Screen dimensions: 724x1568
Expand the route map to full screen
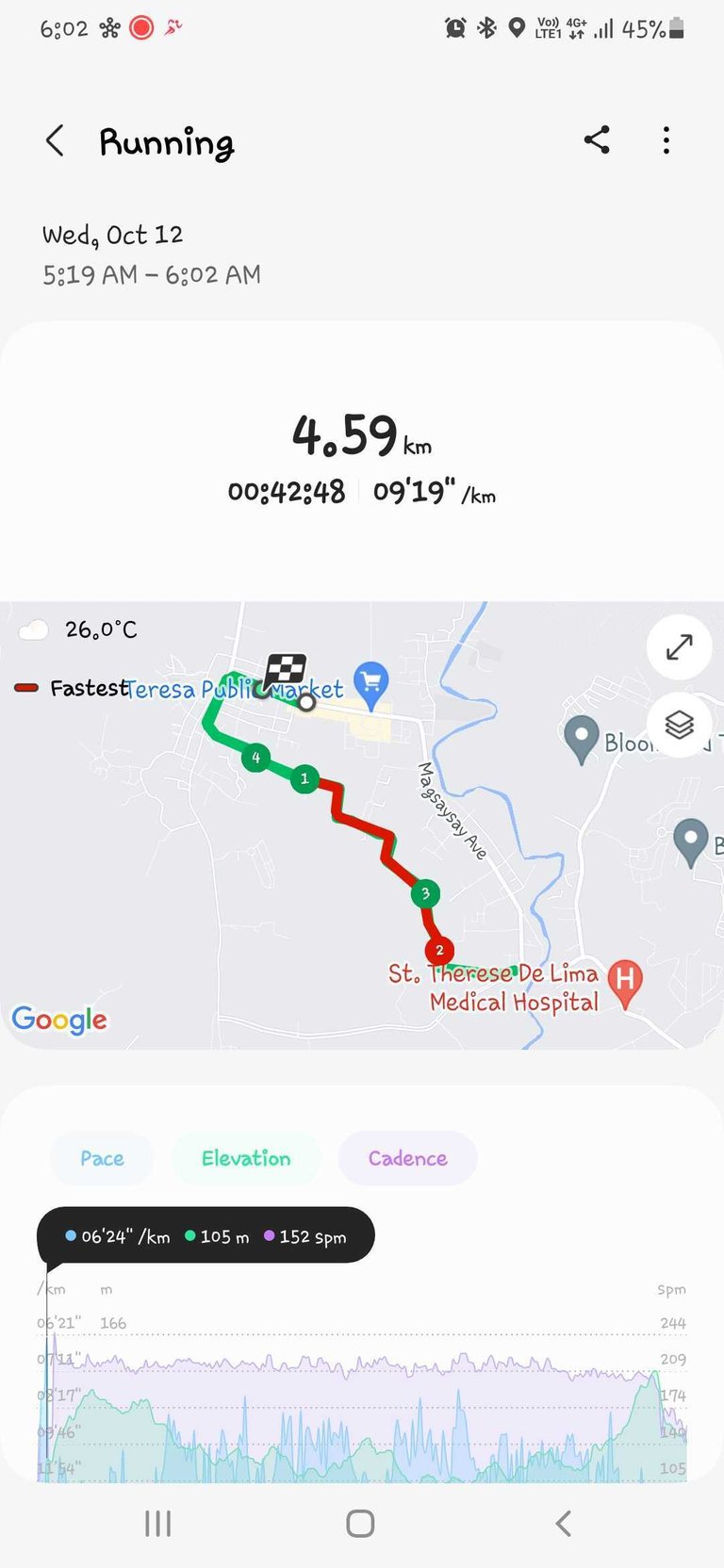(679, 647)
